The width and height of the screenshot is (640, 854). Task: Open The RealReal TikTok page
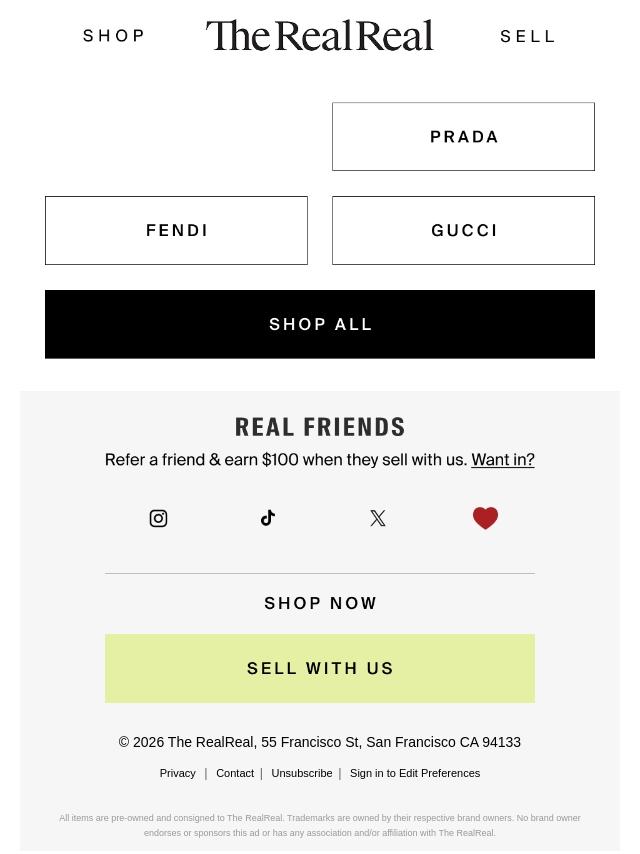point(268,518)
